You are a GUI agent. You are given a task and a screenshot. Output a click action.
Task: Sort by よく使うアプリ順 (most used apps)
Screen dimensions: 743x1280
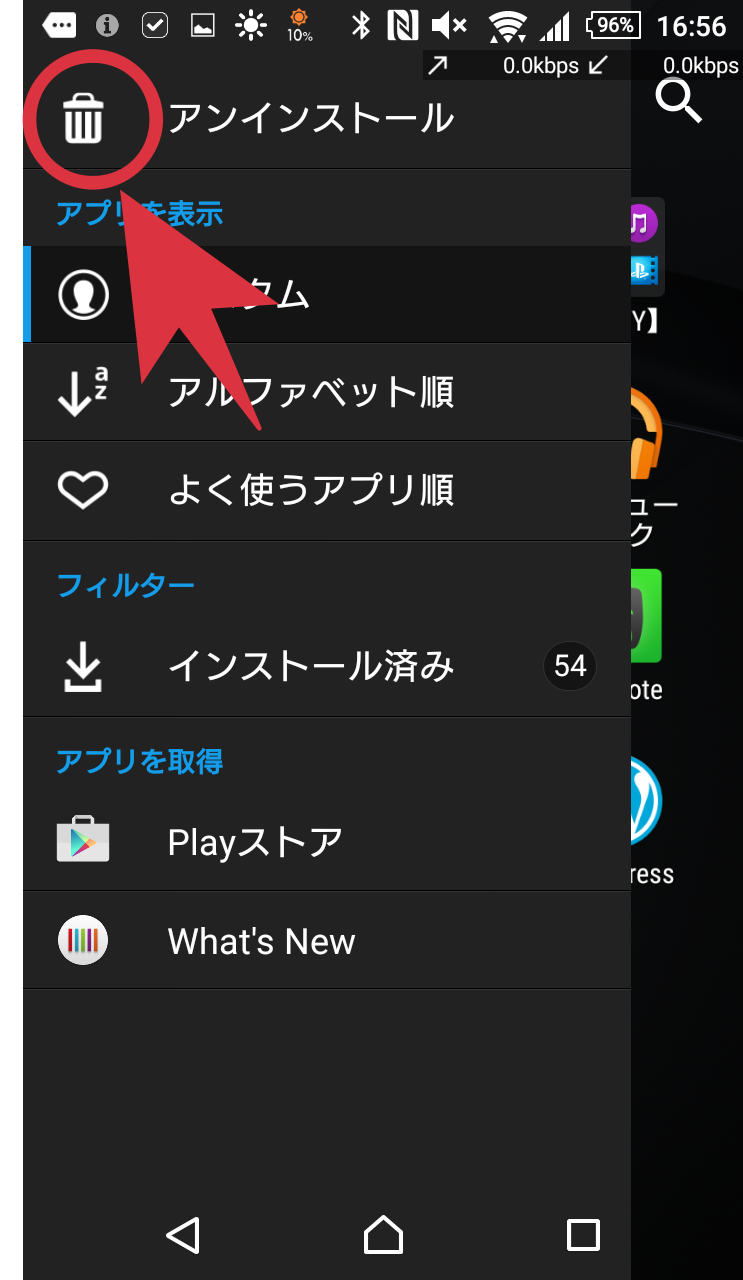326,490
